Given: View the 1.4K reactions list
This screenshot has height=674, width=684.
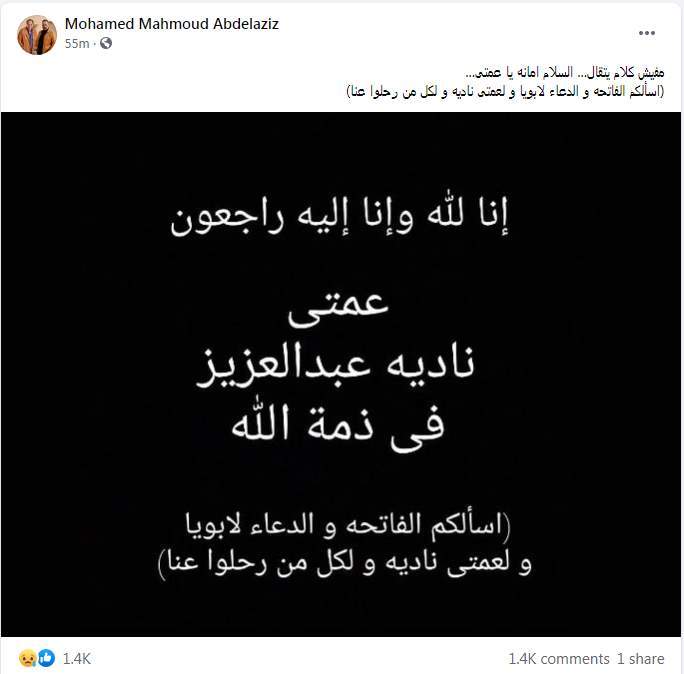Looking at the screenshot, I should pos(76,659).
